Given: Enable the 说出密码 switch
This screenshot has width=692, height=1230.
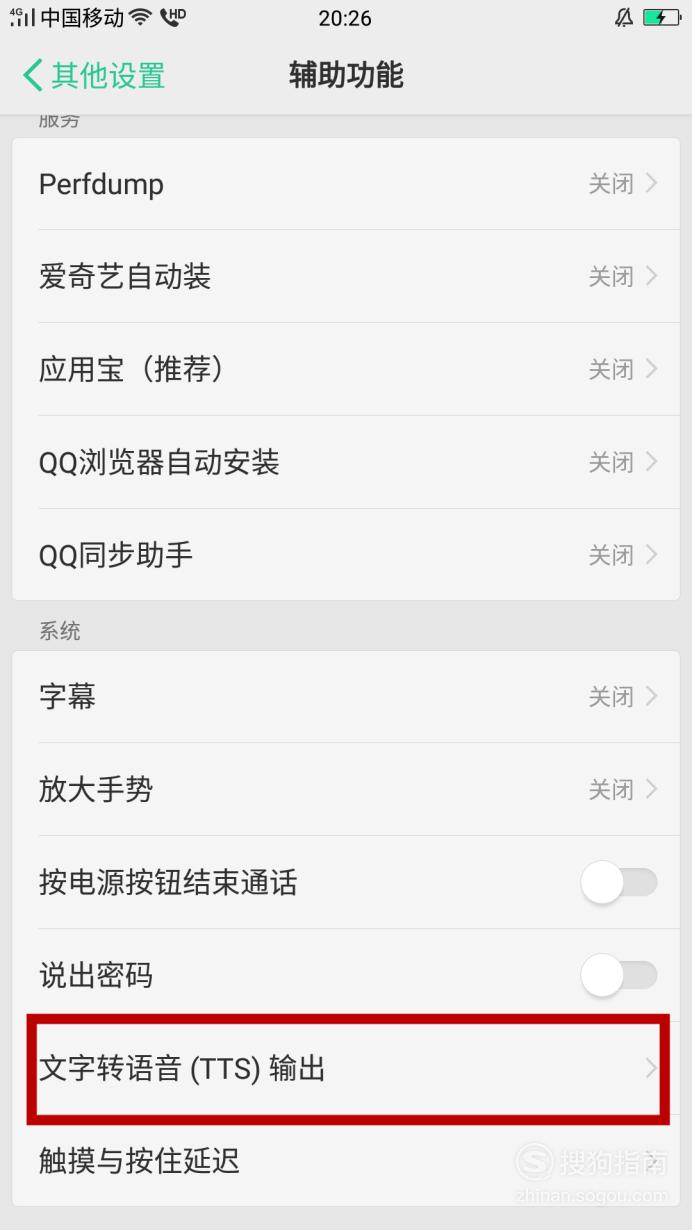Looking at the screenshot, I should [619, 975].
